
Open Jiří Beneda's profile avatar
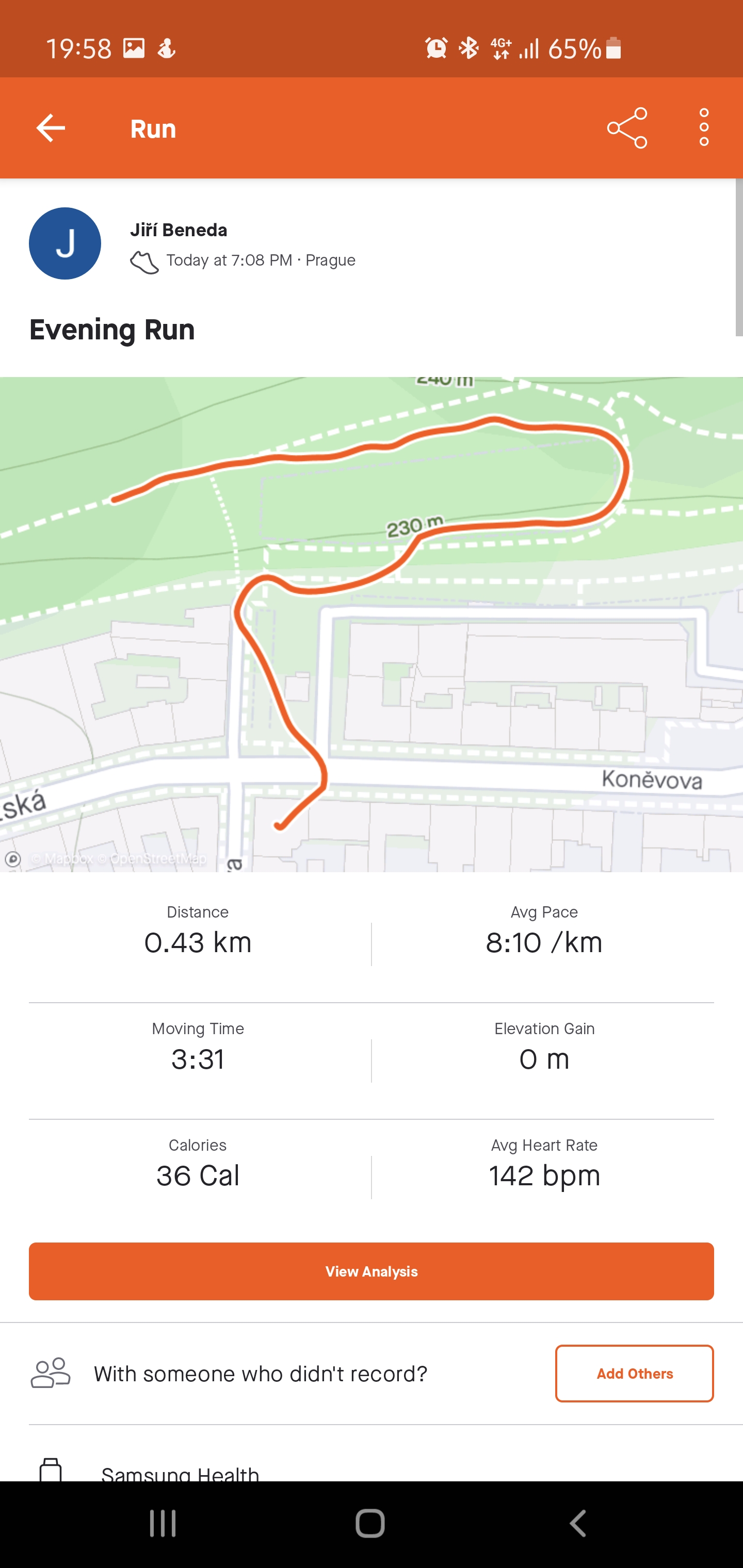pos(65,243)
